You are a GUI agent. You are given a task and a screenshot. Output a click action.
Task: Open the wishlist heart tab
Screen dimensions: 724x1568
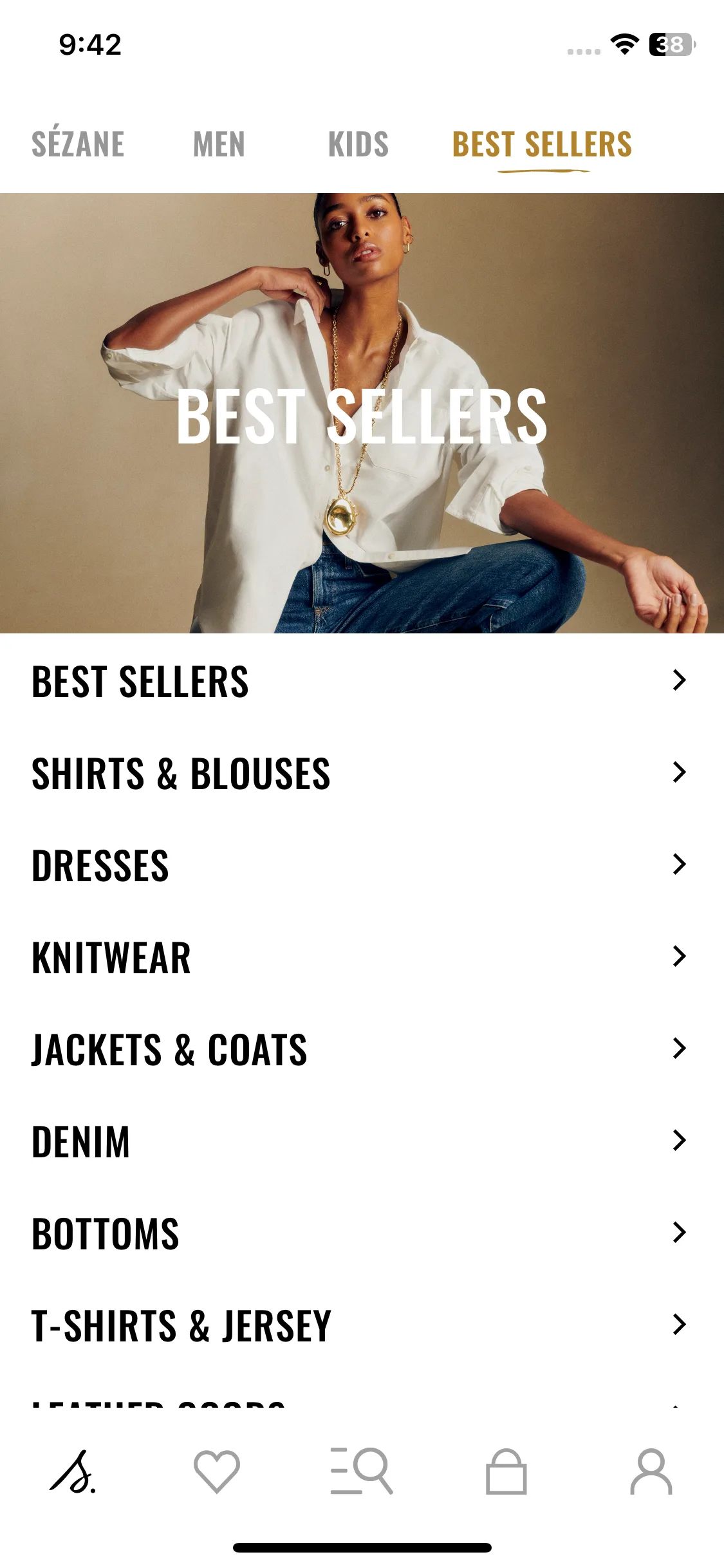point(217,1471)
